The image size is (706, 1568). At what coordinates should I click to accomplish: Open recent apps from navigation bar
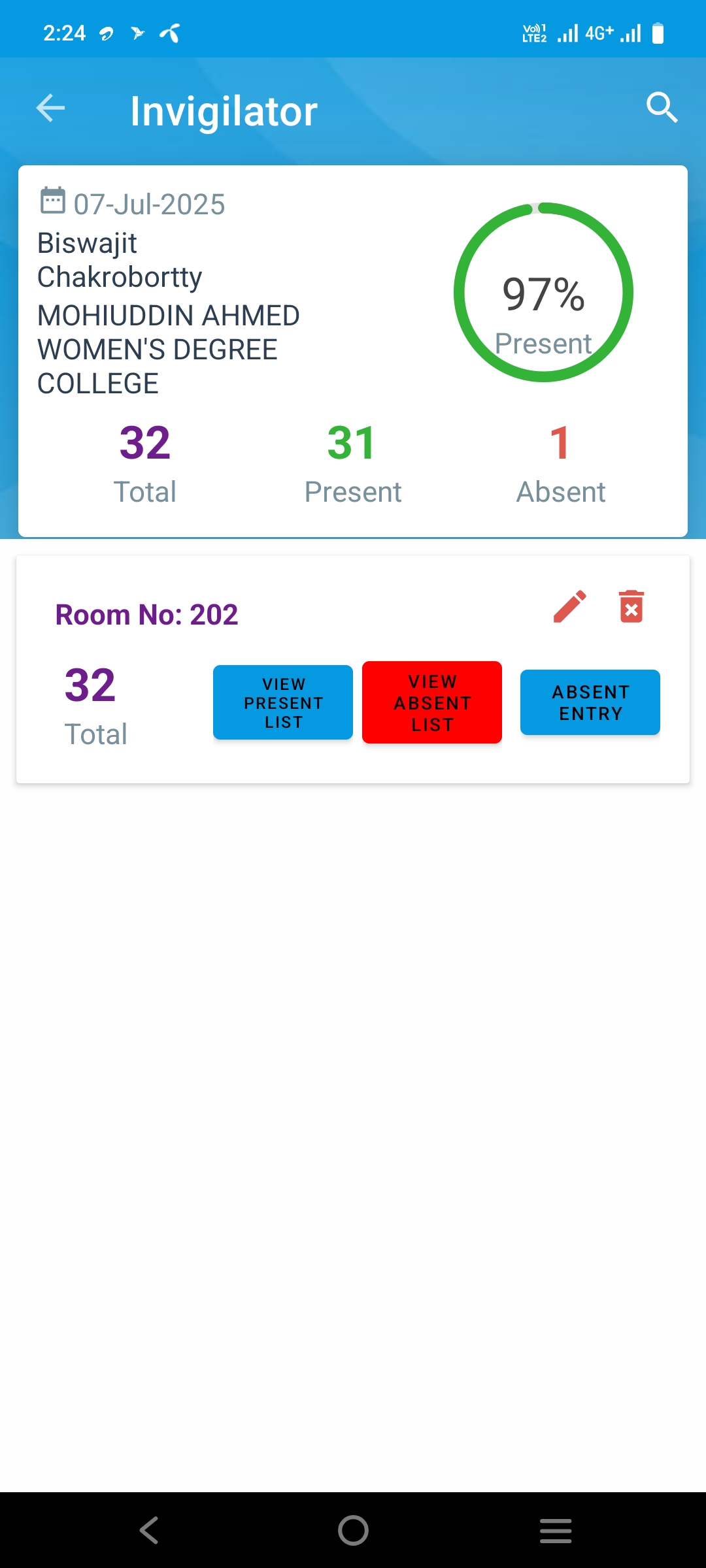(x=556, y=1530)
